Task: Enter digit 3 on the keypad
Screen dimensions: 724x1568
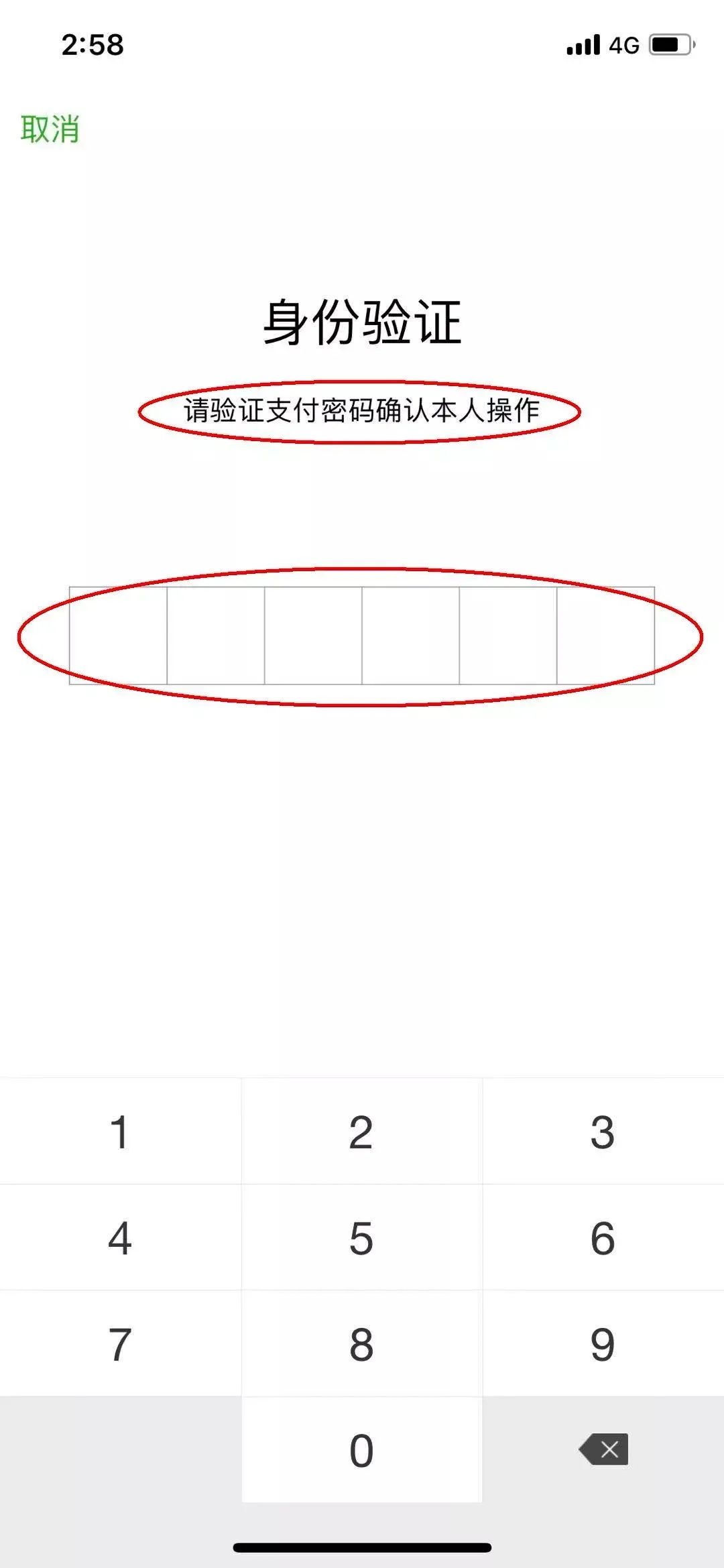Action: (603, 1132)
